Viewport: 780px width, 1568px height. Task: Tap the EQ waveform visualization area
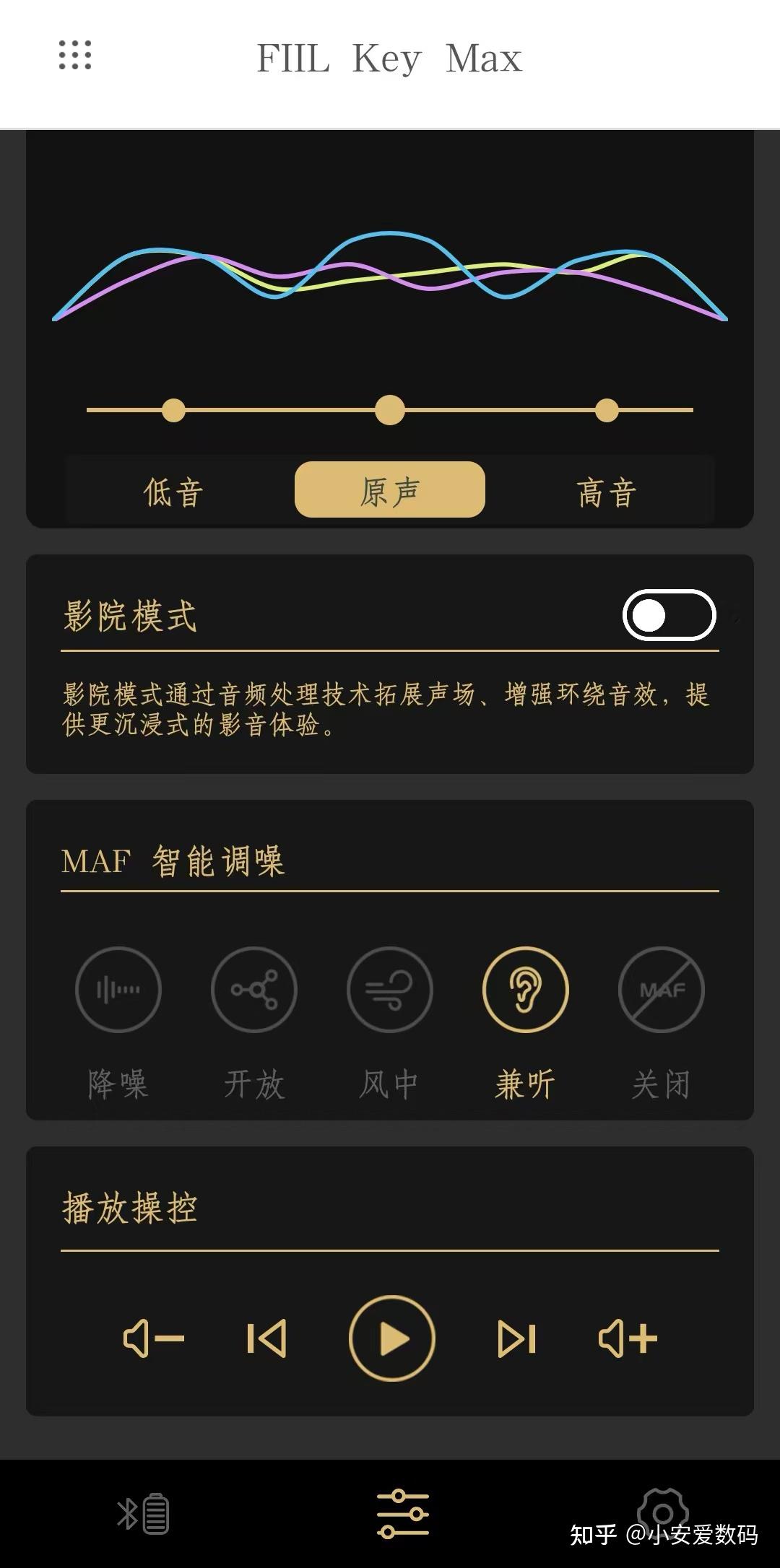[390, 274]
